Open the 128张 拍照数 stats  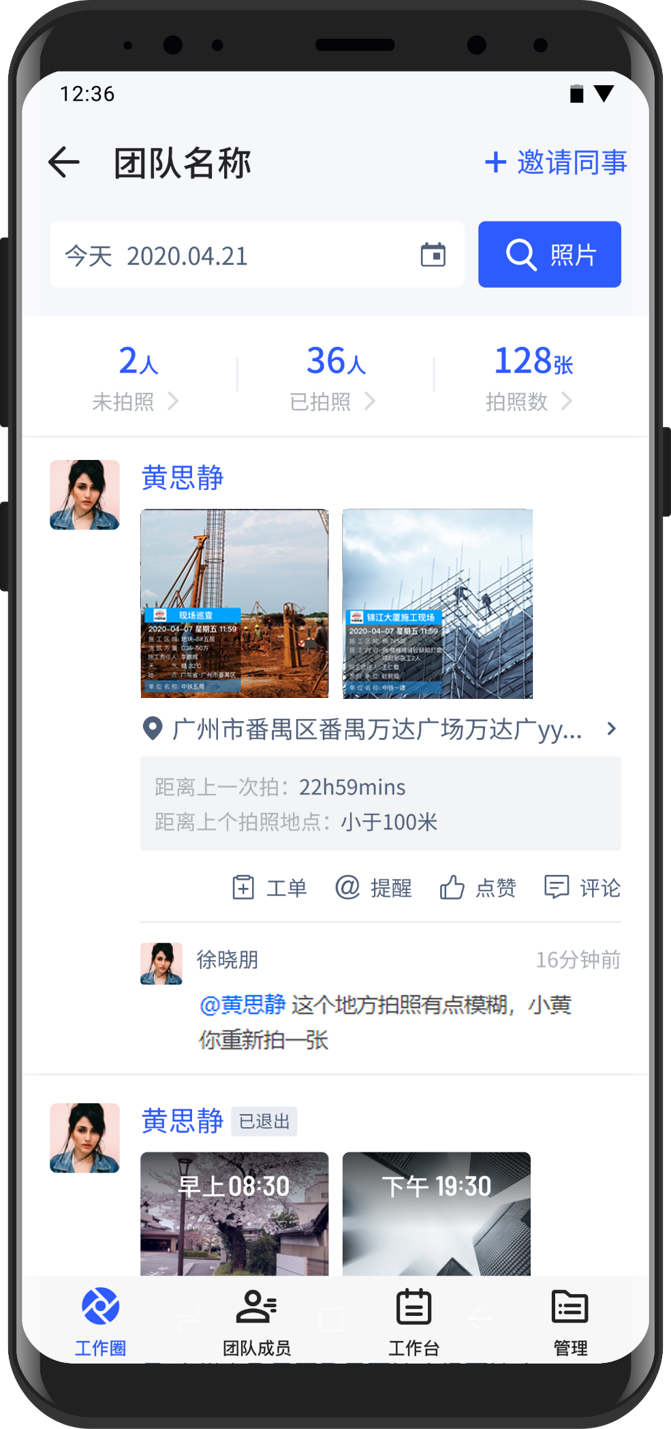coord(532,377)
